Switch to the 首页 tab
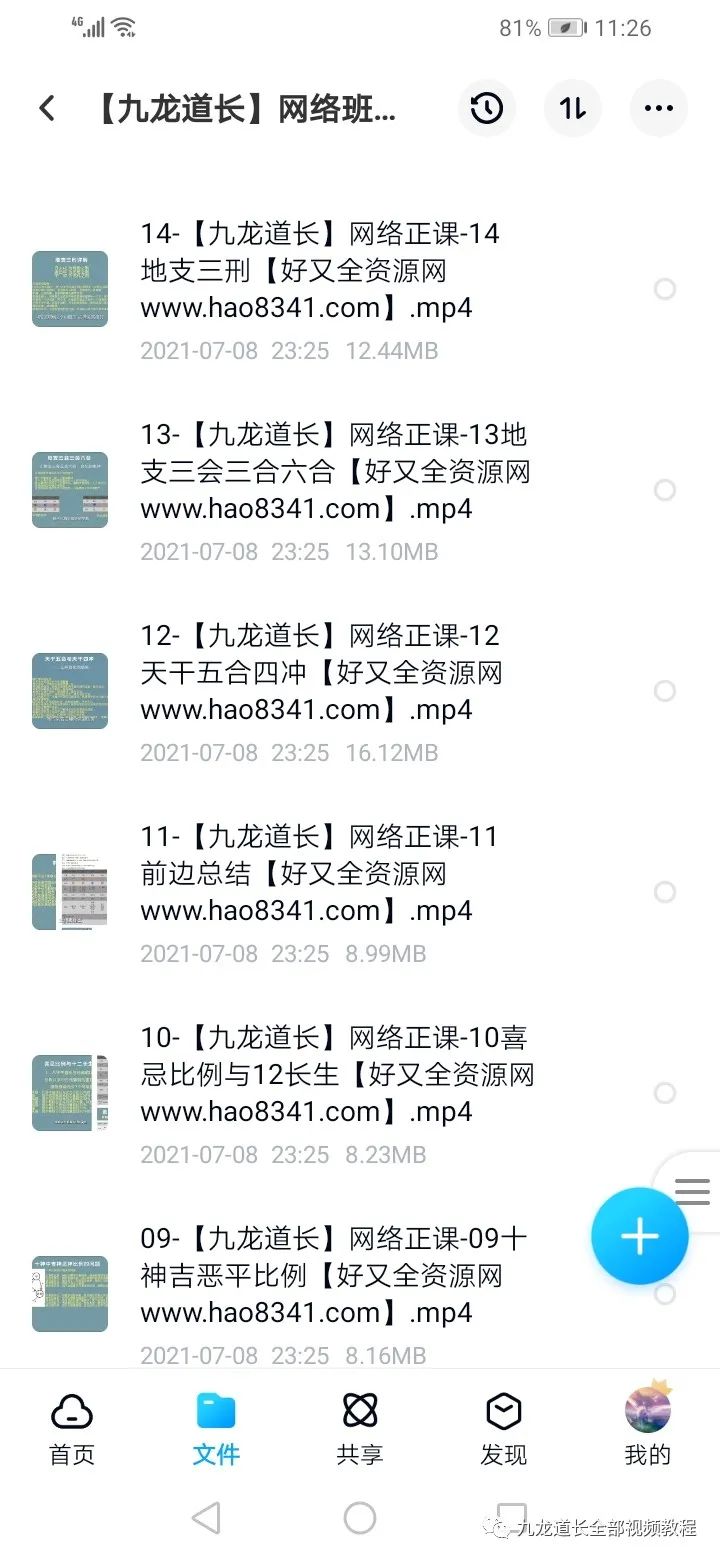Screen dimensions: 720x1560 coord(72,1430)
